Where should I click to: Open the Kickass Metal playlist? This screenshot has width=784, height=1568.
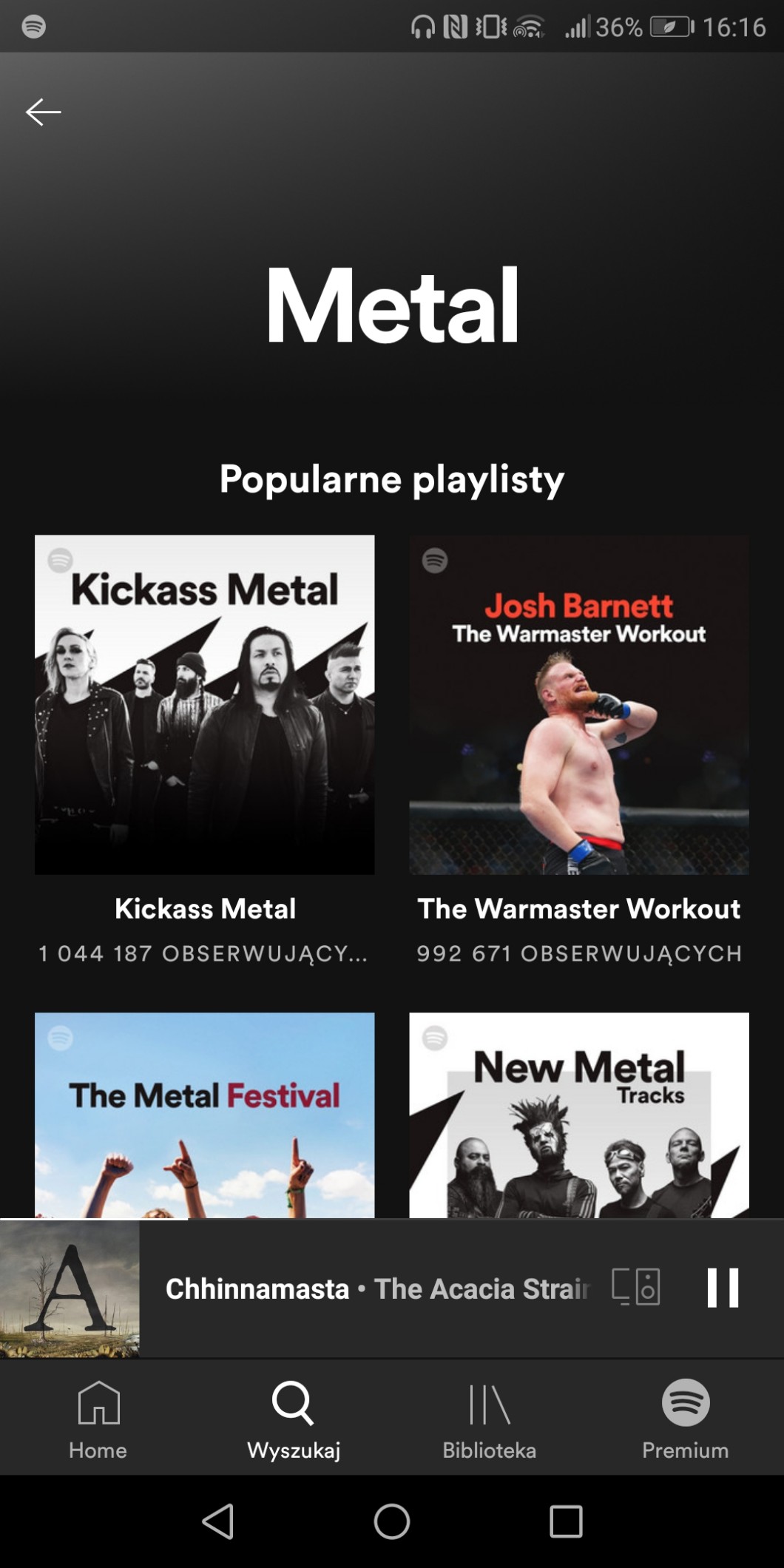pyautogui.click(x=205, y=704)
